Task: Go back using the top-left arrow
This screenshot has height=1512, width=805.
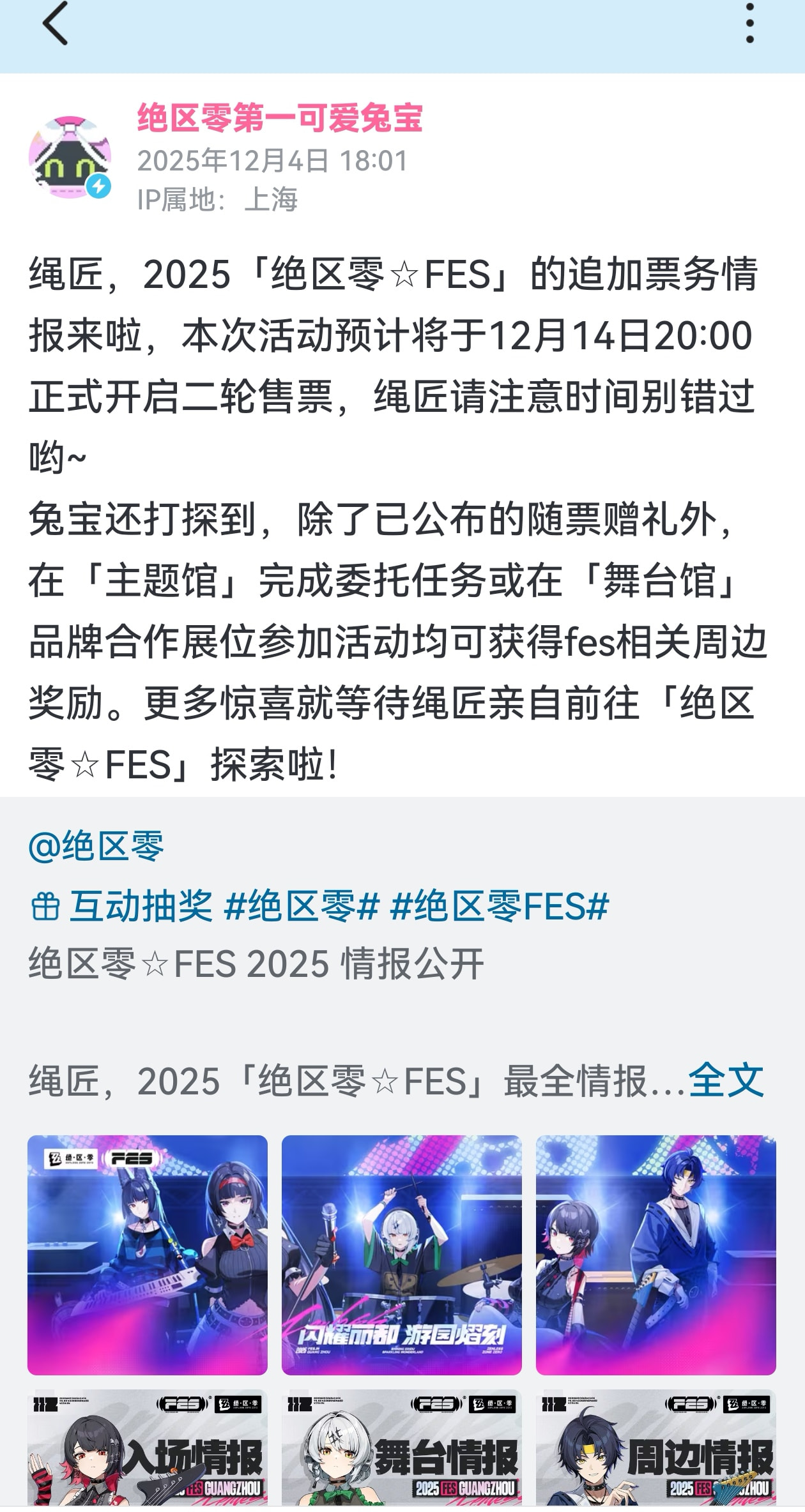Action: click(55, 24)
